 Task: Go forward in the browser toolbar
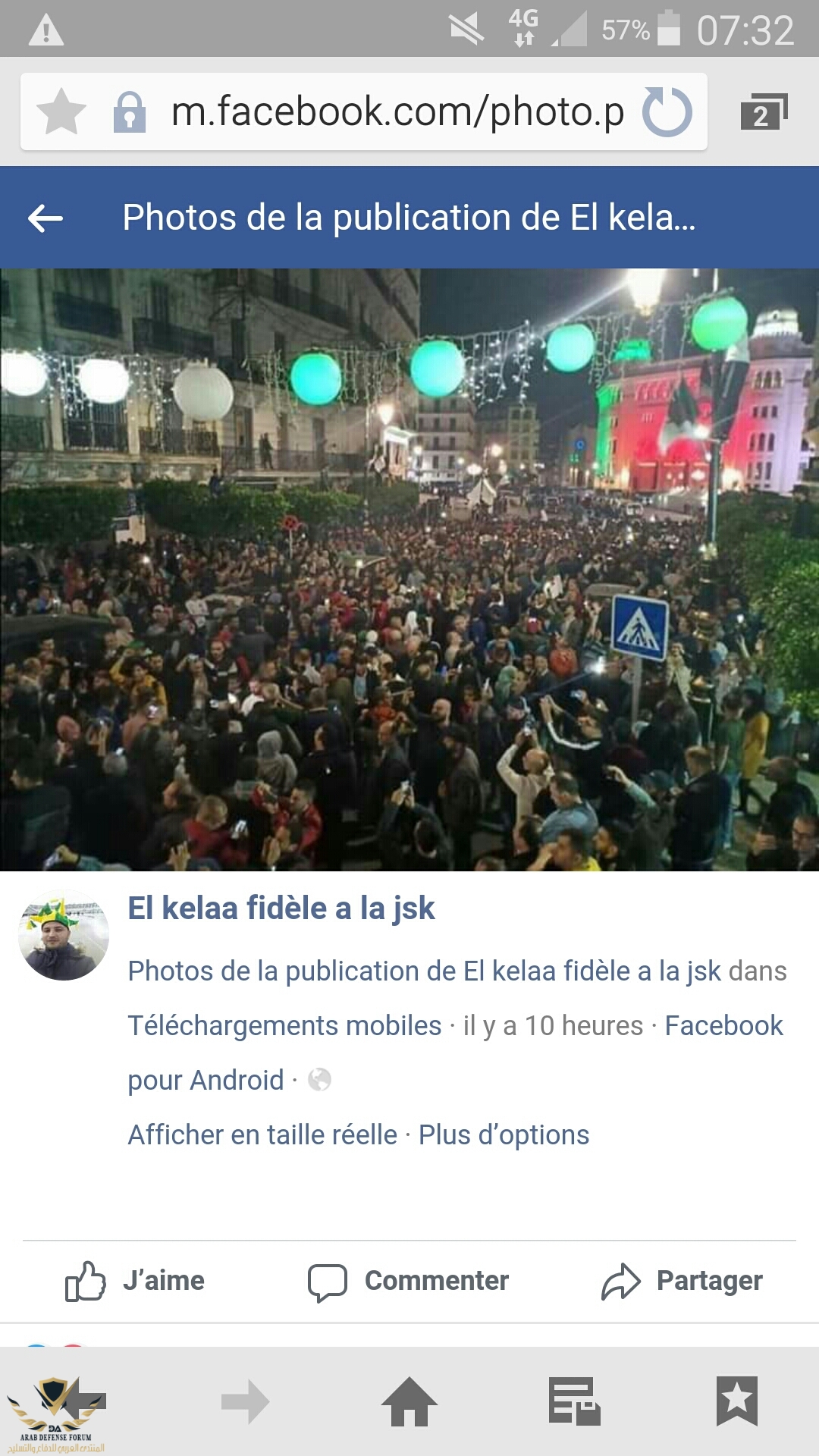point(245,1401)
